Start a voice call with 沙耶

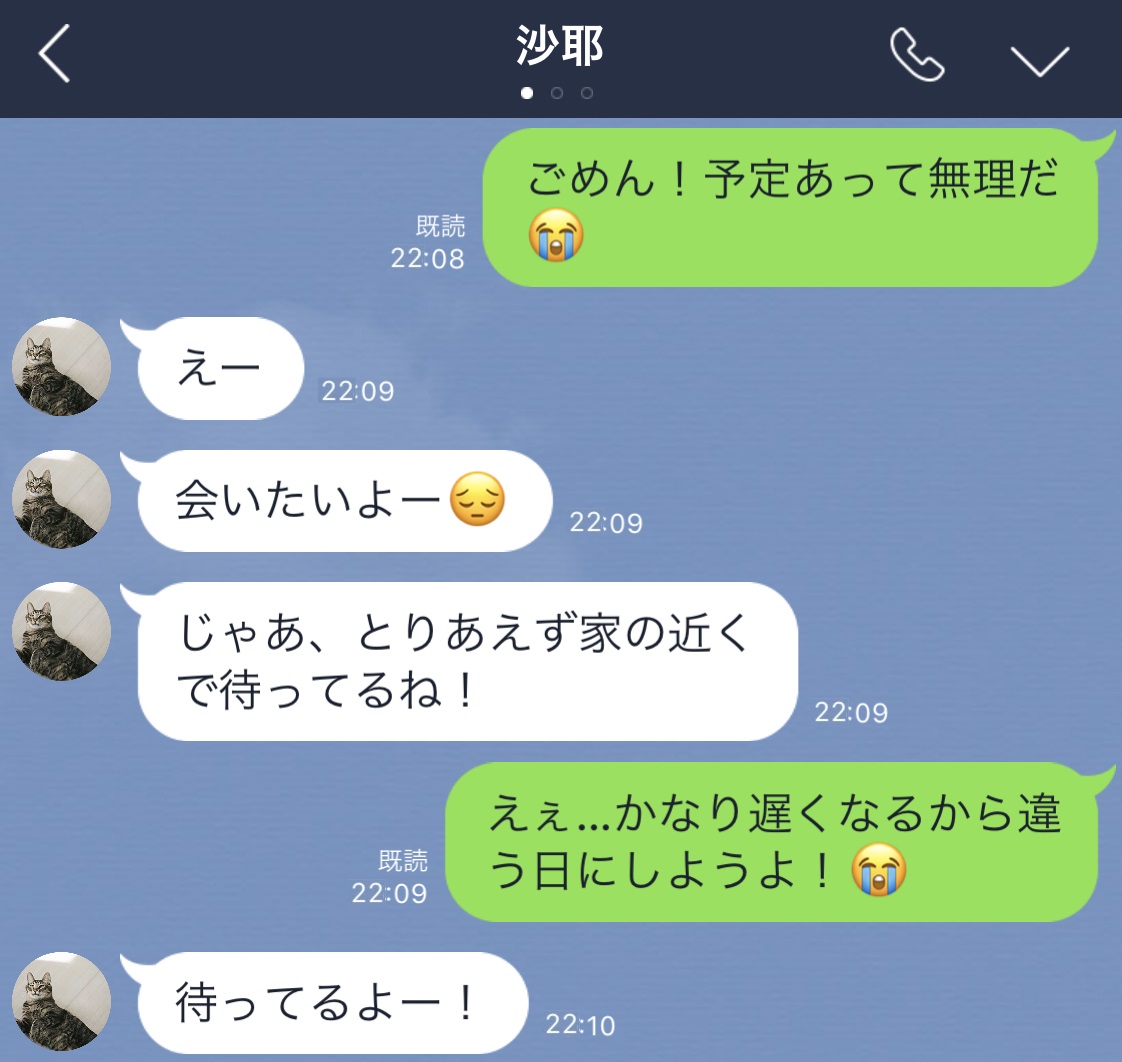(917, 57)
